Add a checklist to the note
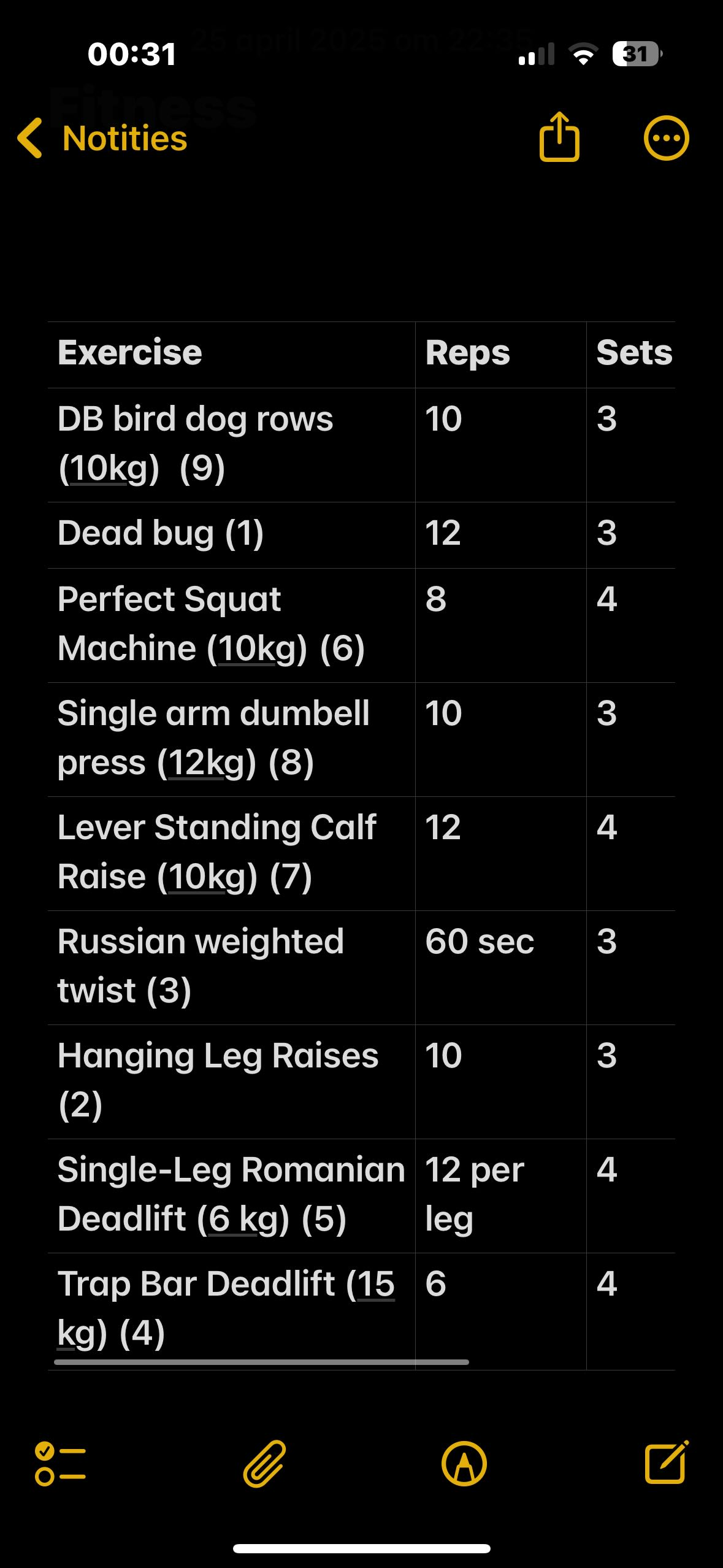Viewport: 723px width, 1568px height. coord(60,1464)
